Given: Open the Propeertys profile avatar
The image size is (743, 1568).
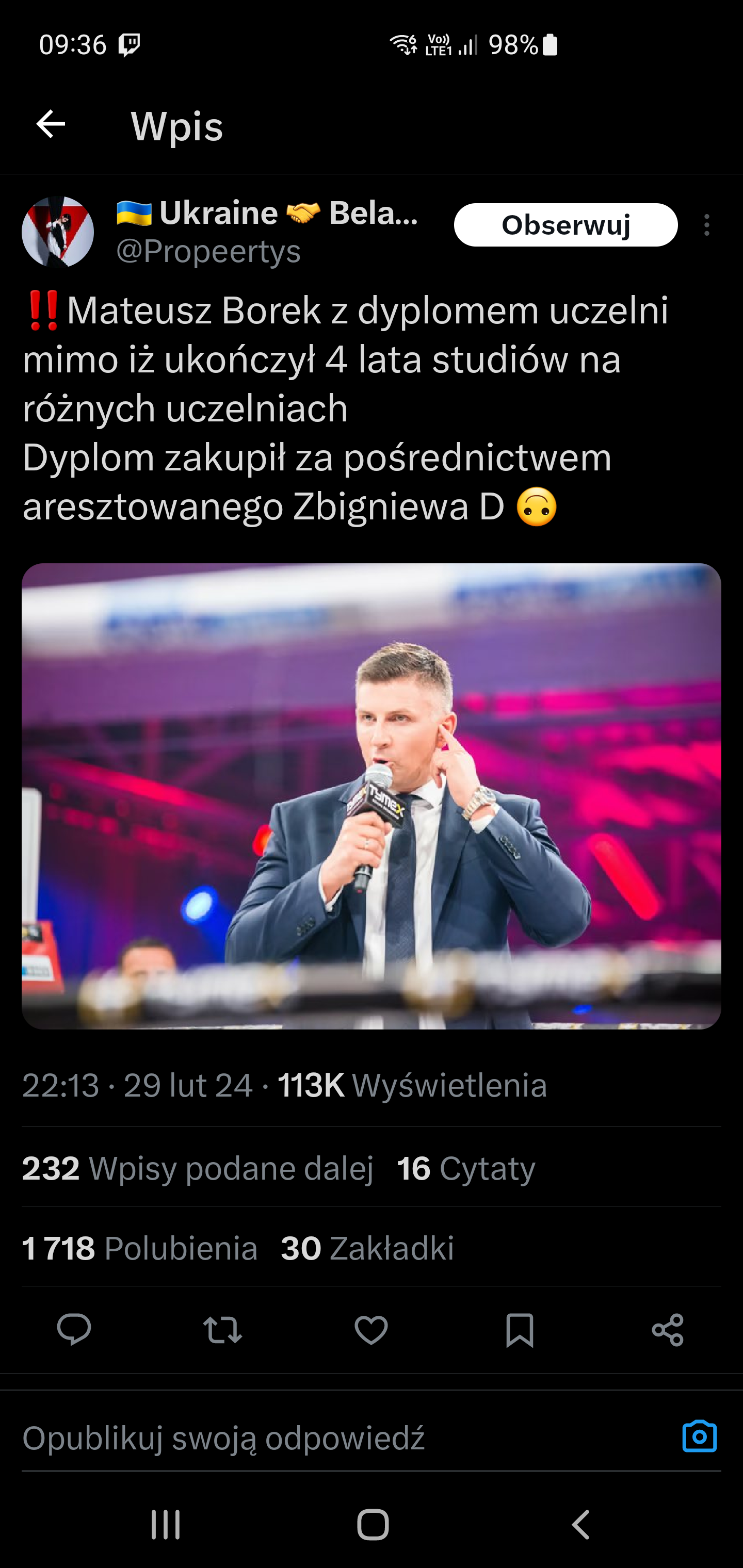Looking at the screenshot, I should 58,232.
